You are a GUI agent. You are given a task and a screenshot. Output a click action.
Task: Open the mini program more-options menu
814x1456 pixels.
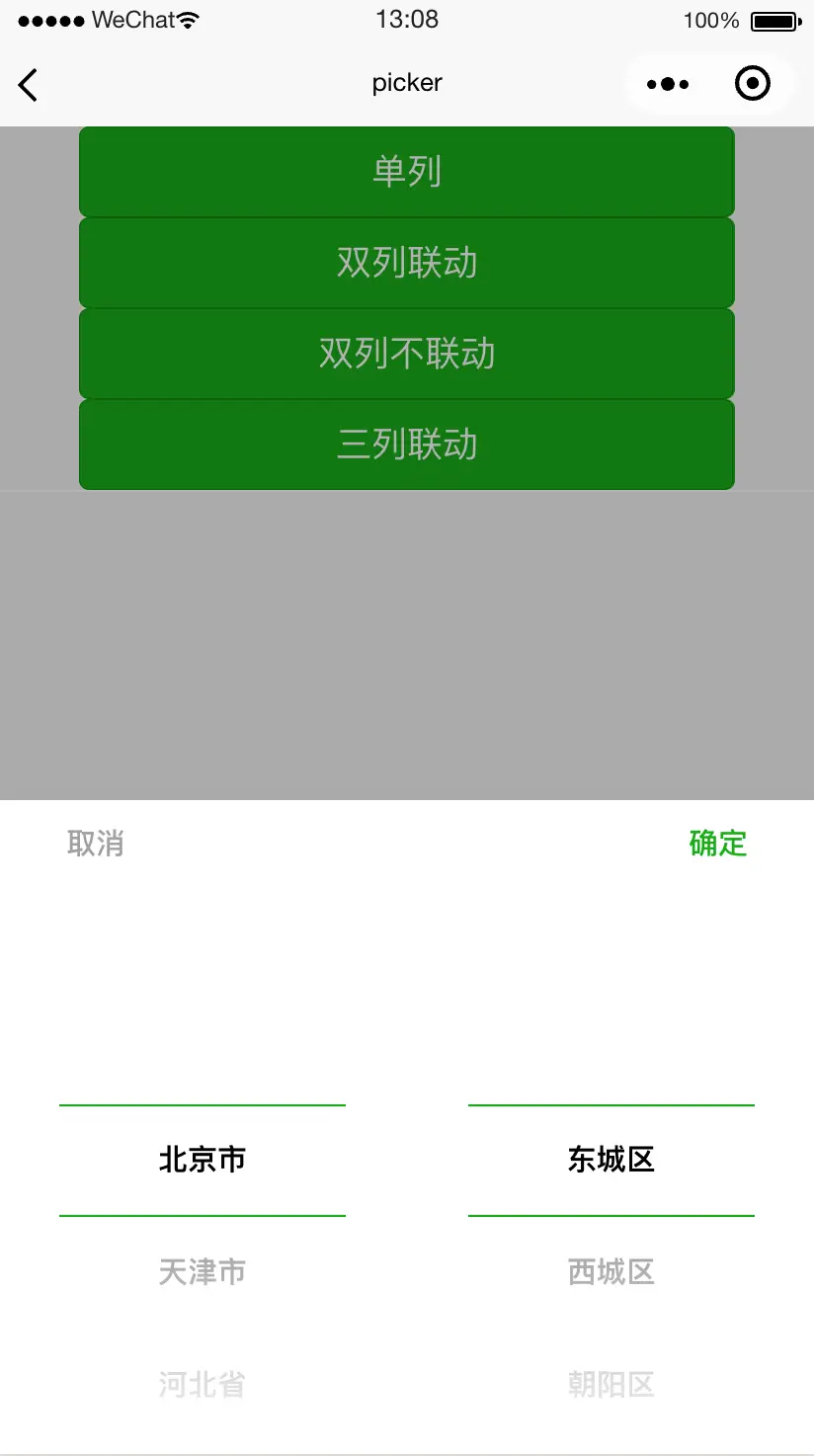[668, 85]
